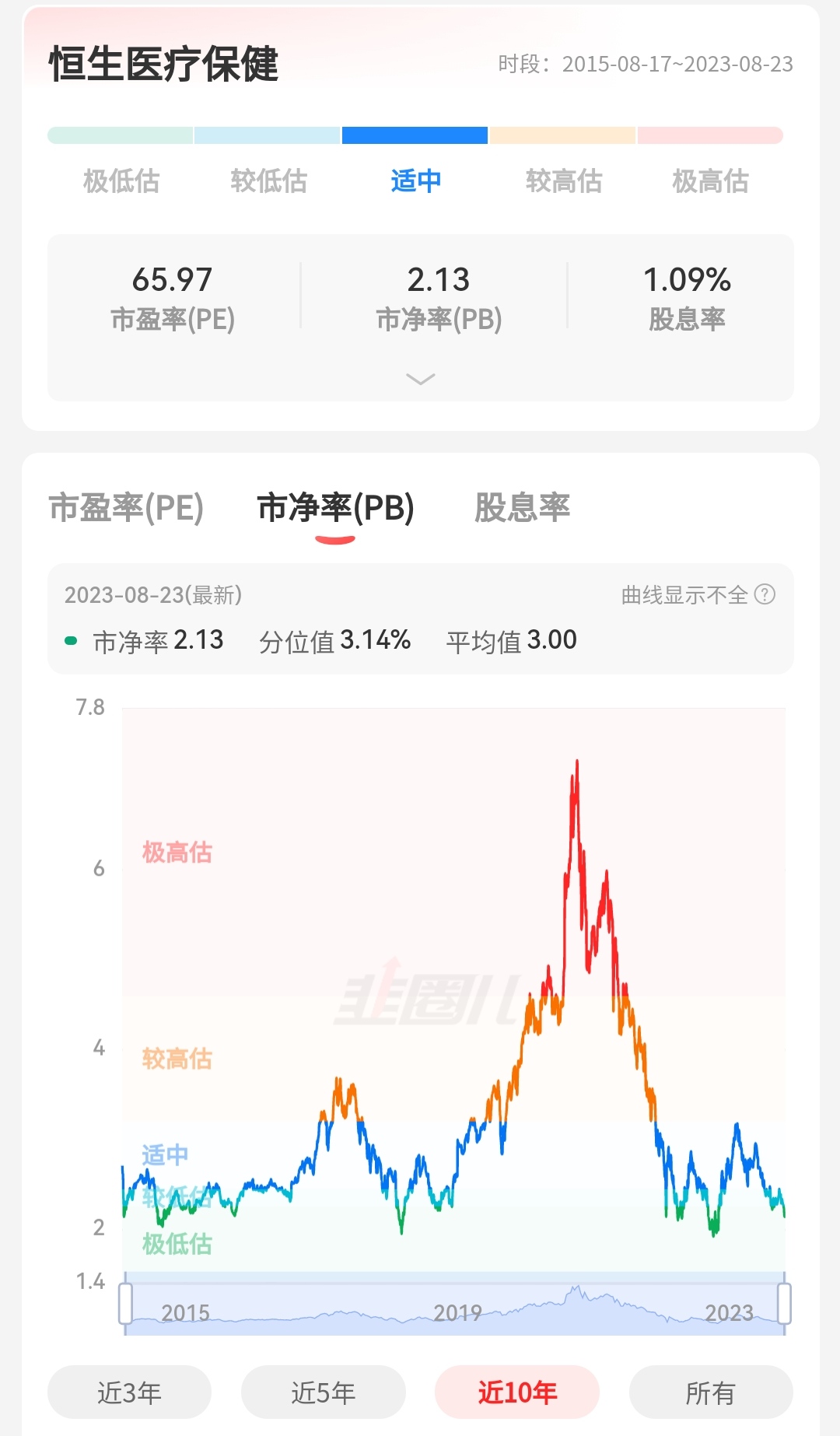The image size is (840, 1436).
Task: Select the 近5年 time range
Action: pyautogui.click(x=323, y=1392)
